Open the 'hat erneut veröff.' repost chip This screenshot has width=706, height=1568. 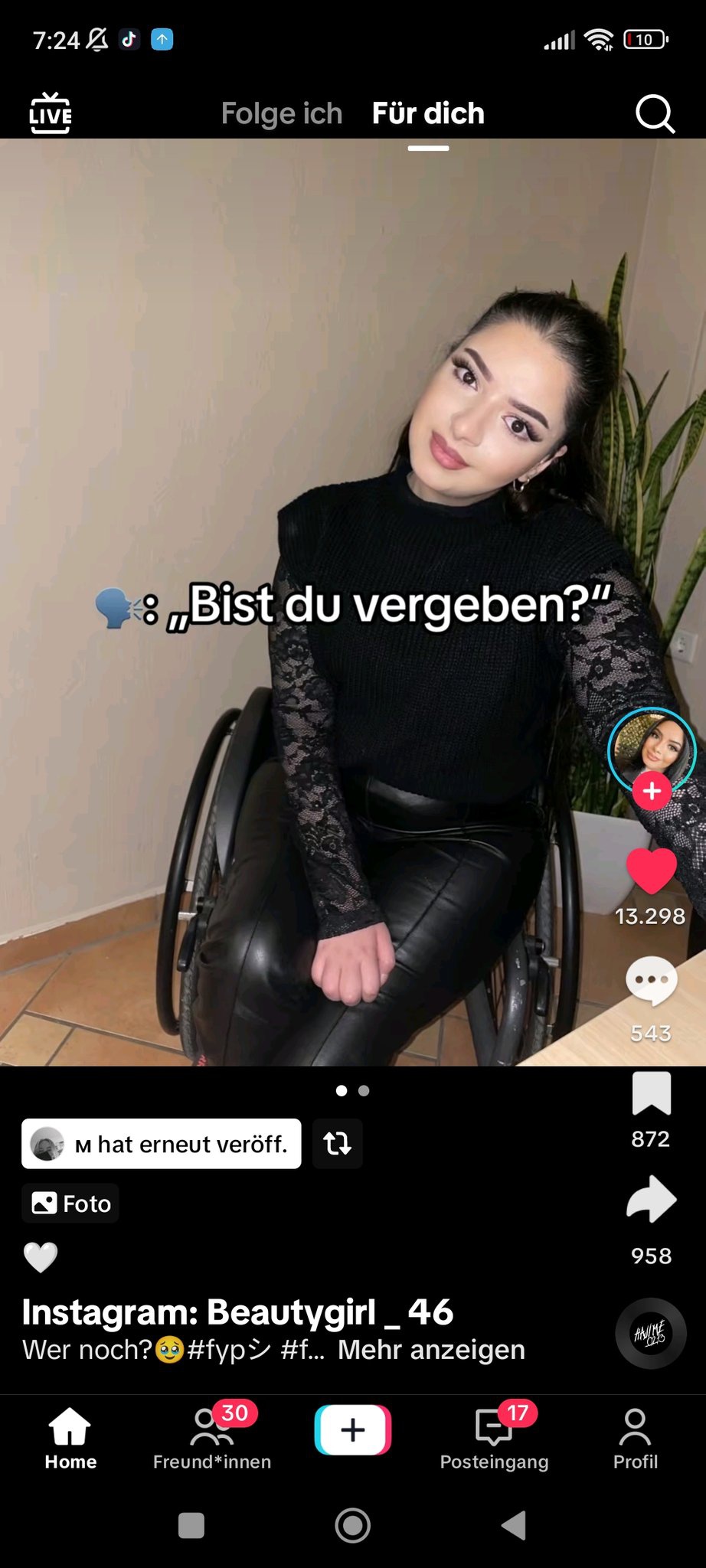162,1144
